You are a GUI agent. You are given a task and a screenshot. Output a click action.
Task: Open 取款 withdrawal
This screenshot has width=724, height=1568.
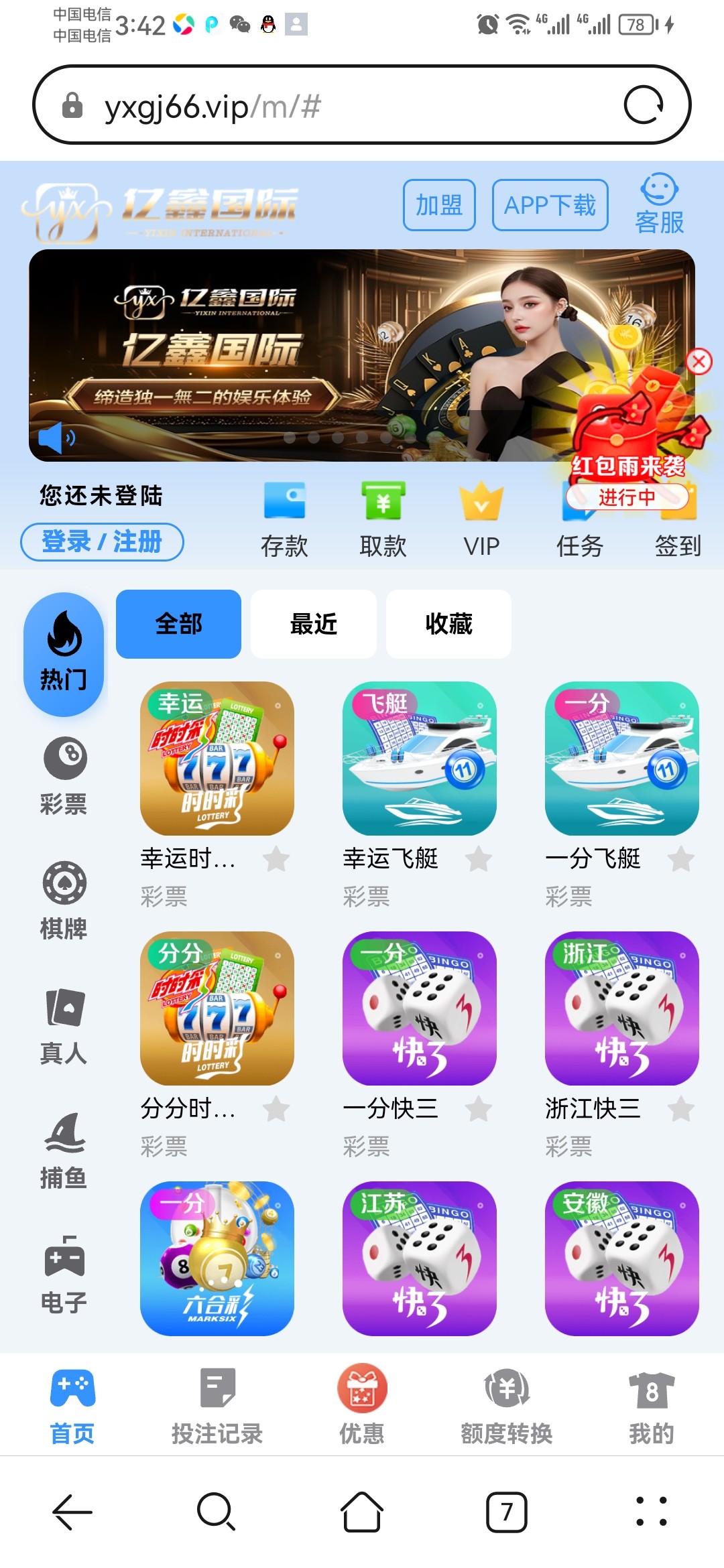point(383,519)
